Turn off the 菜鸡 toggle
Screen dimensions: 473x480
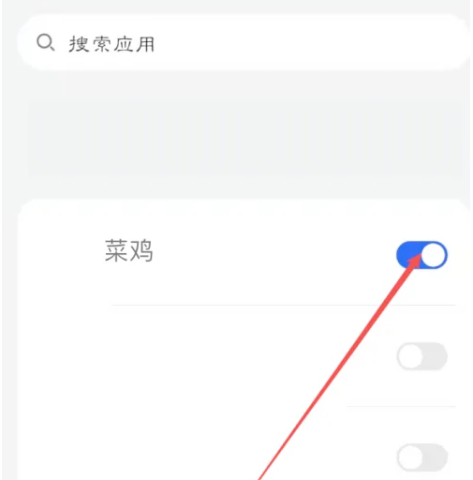(422, 255)
